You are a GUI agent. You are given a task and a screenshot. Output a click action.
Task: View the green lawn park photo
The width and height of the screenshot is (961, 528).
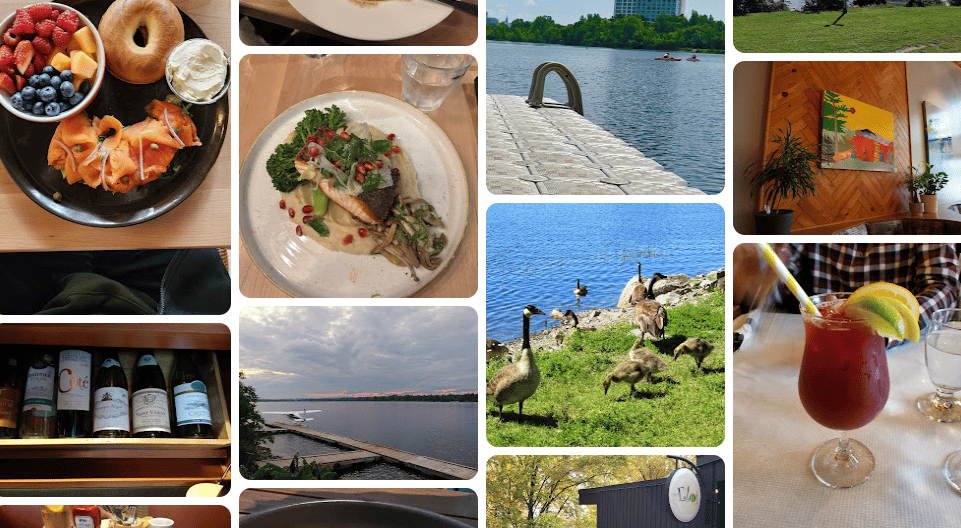pos(846,26)
